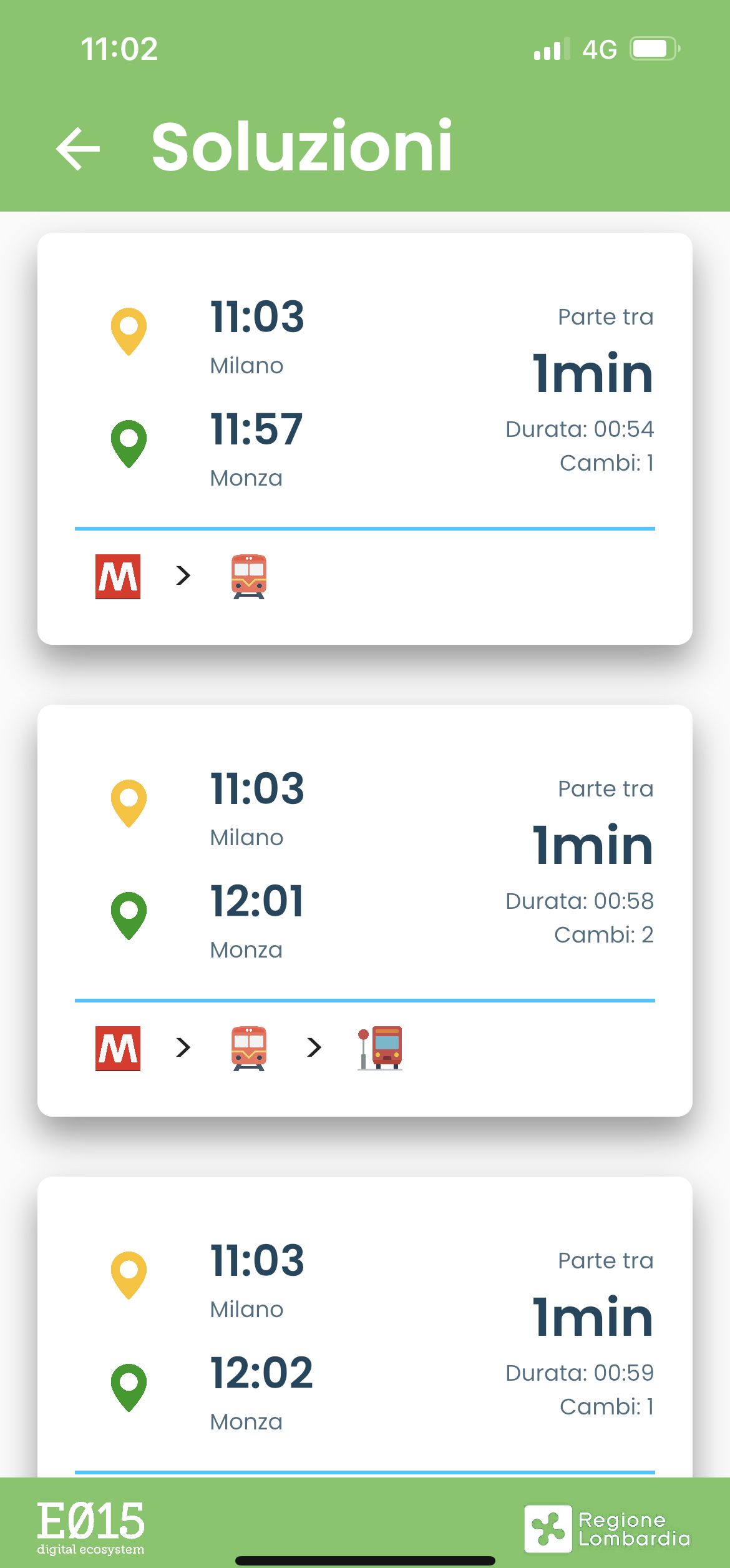The width and height of the screenshot is (730, 1568).
Task: Go back from the Soluzioni screen
Action: pyautogui.click(x=78, y=149)
